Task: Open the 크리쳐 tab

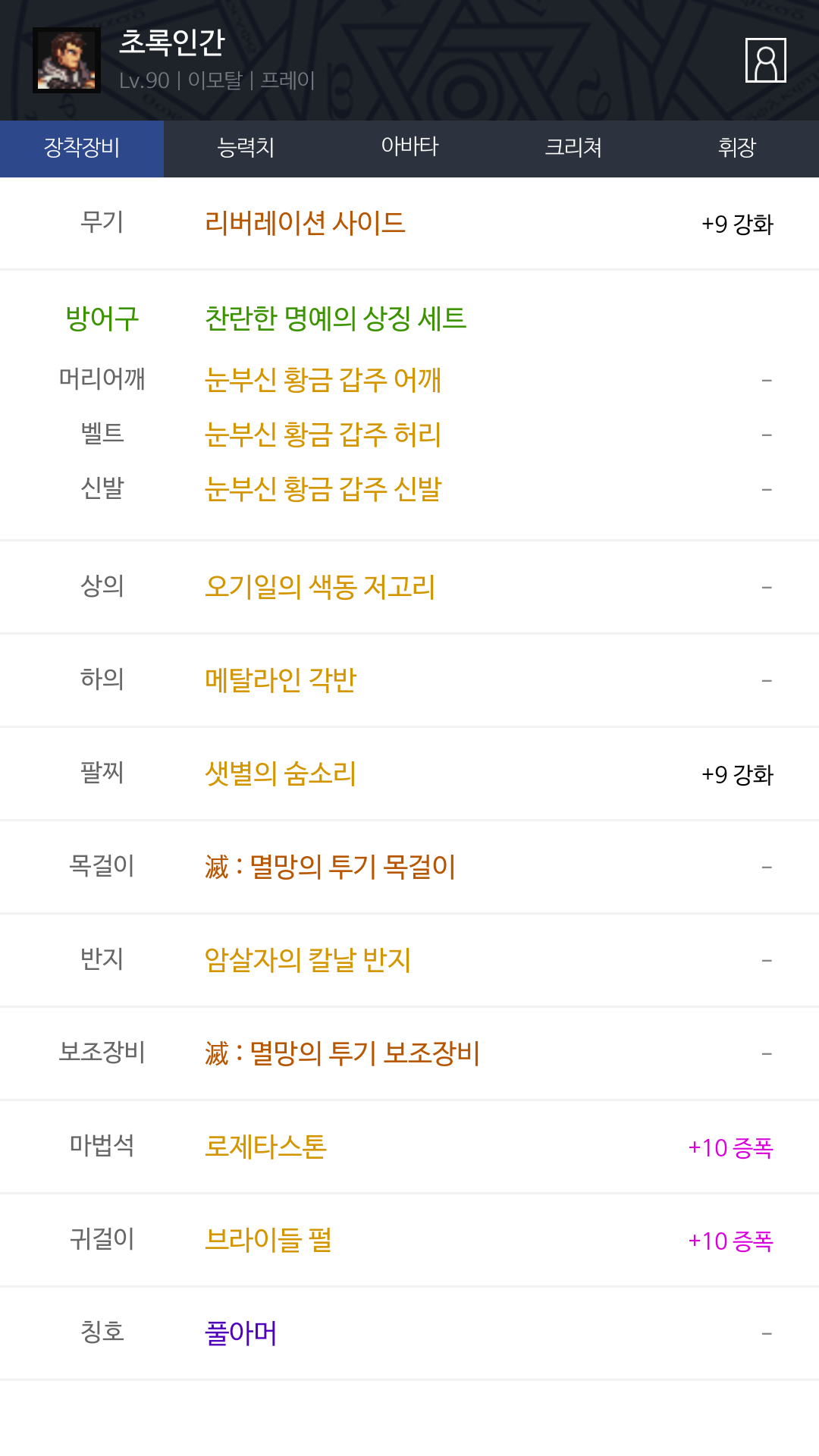Action: coord(573,149)
